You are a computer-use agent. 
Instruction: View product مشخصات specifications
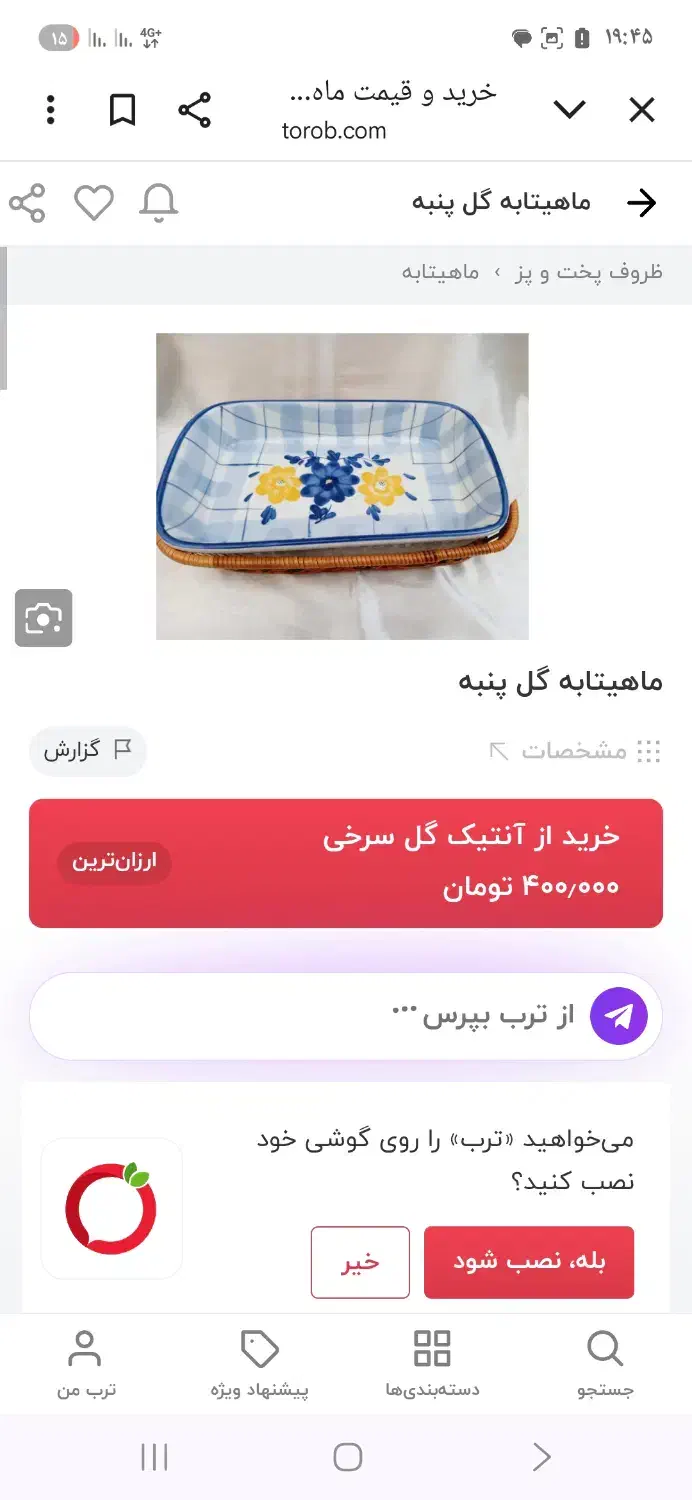[575, 751]
